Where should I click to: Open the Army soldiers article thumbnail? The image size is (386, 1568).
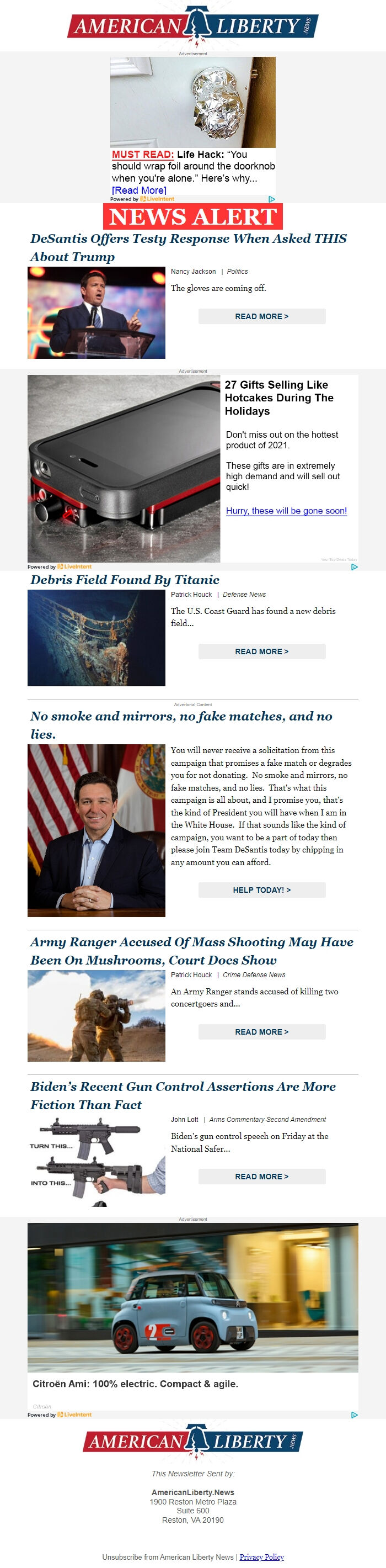tap(96, 1016)
